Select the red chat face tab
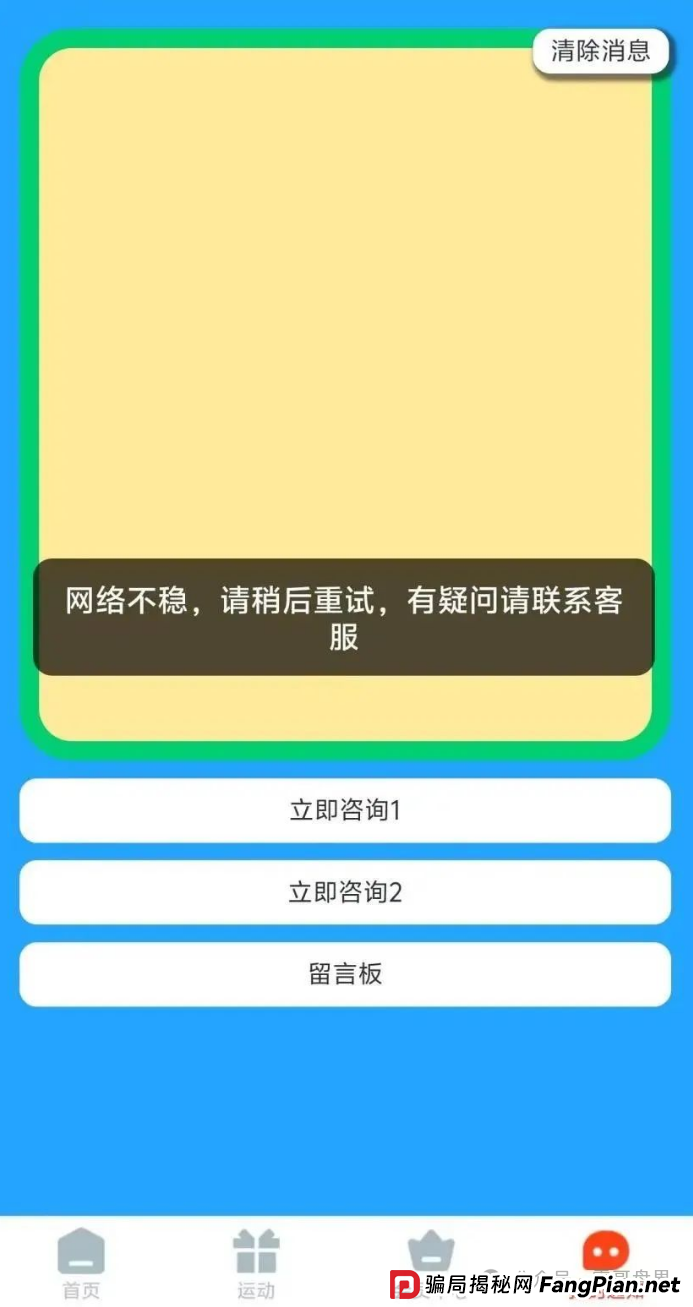Screen dimensions: 693x1307 606,1254
